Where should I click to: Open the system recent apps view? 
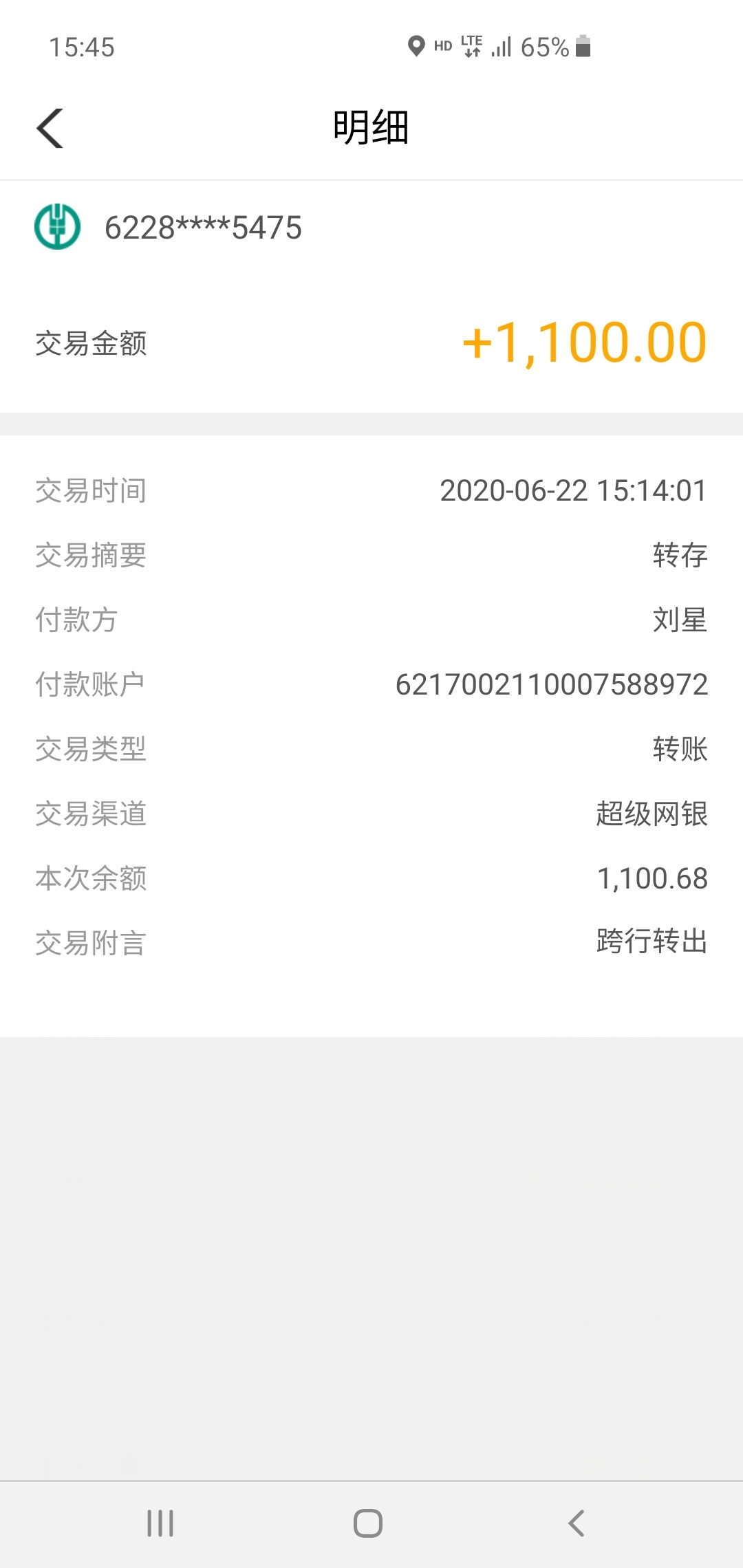(160, 1523)
